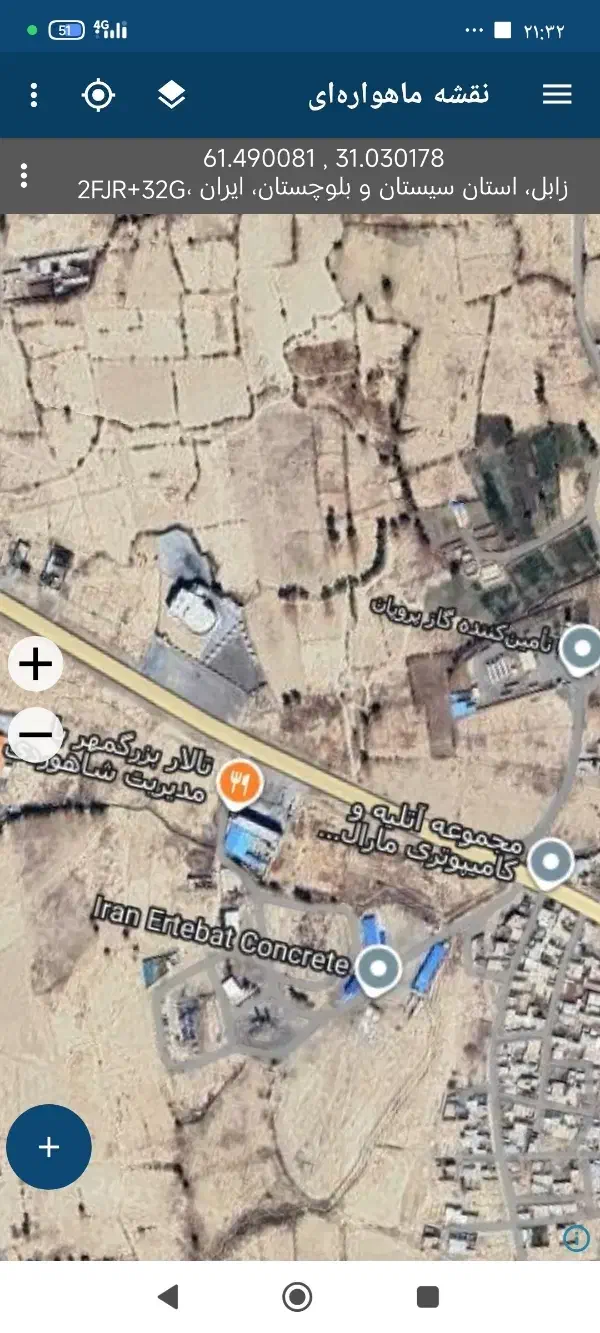Go to the phone home screen

pyautogui.click(x=297, y=1297)
